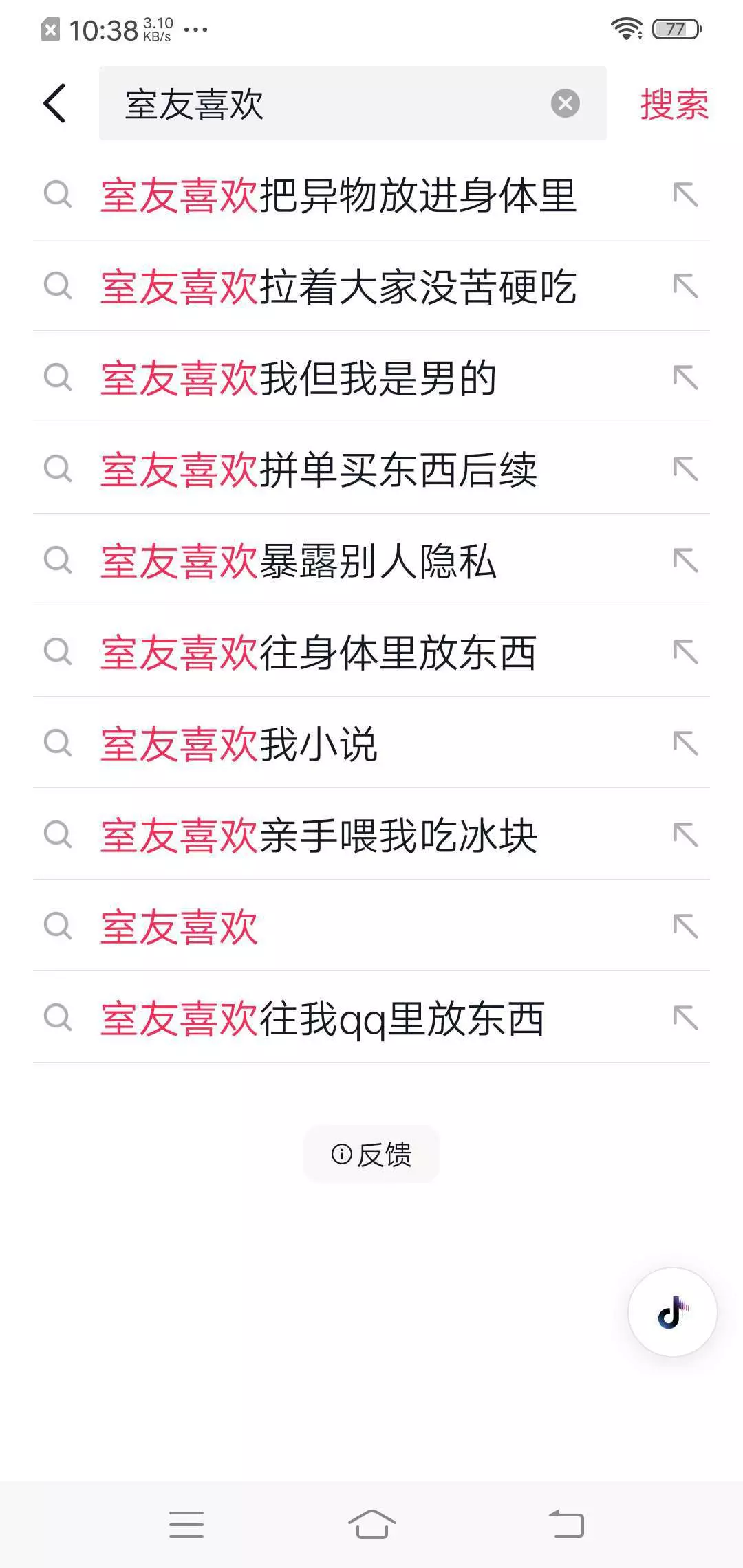
Task: Fill search with 室友喜欢往身体里放东西 via arrow
Action: 685,652
